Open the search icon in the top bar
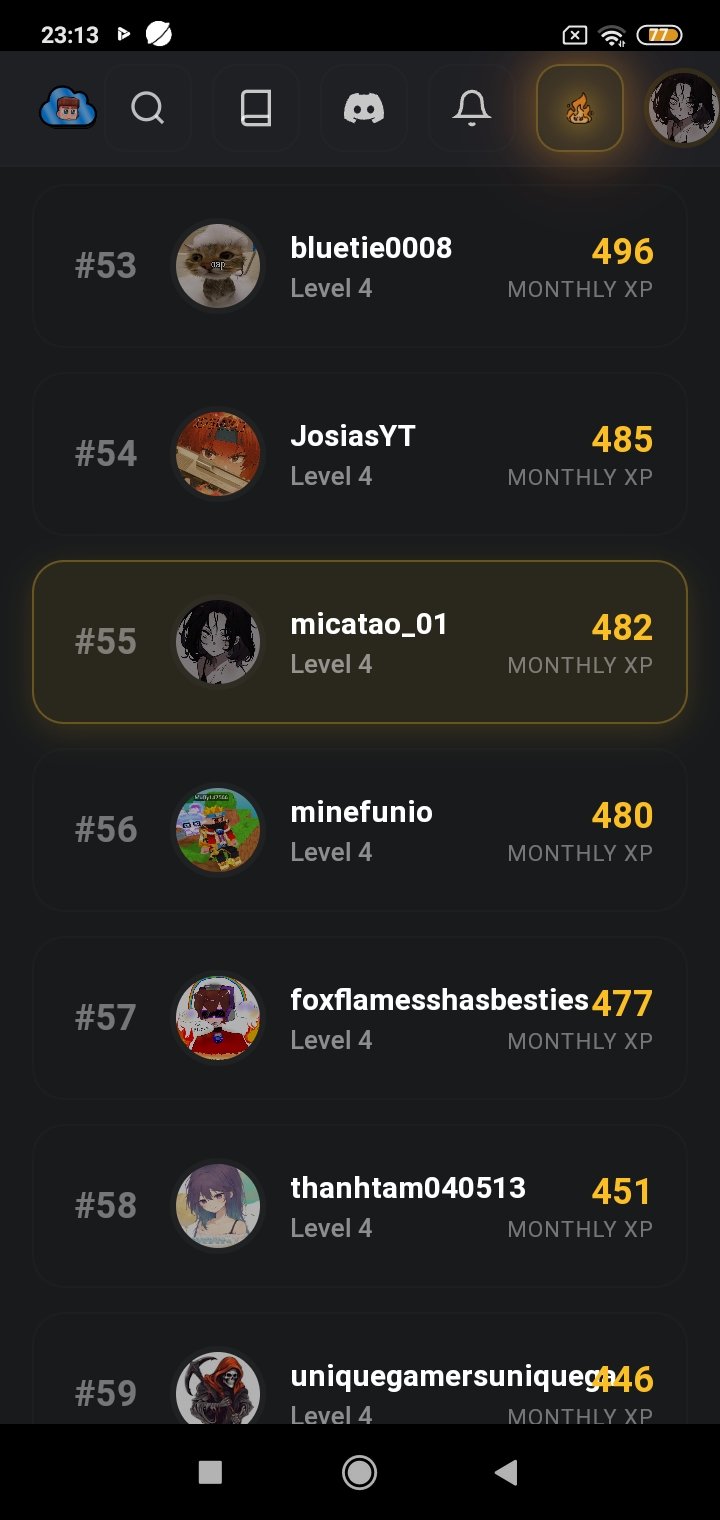 coord(148,108)
